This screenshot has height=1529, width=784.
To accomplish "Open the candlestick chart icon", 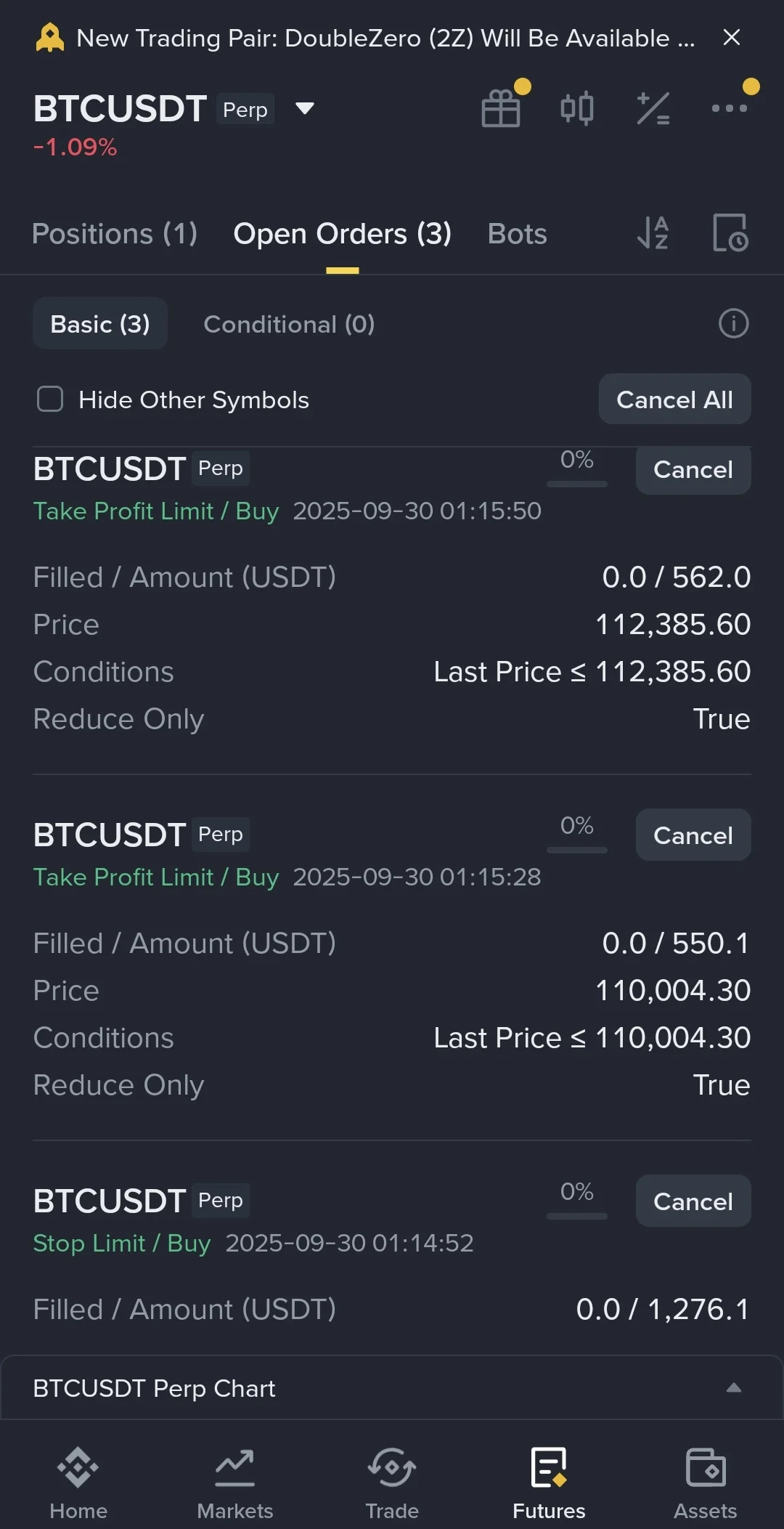I will [x=577, y=109].
